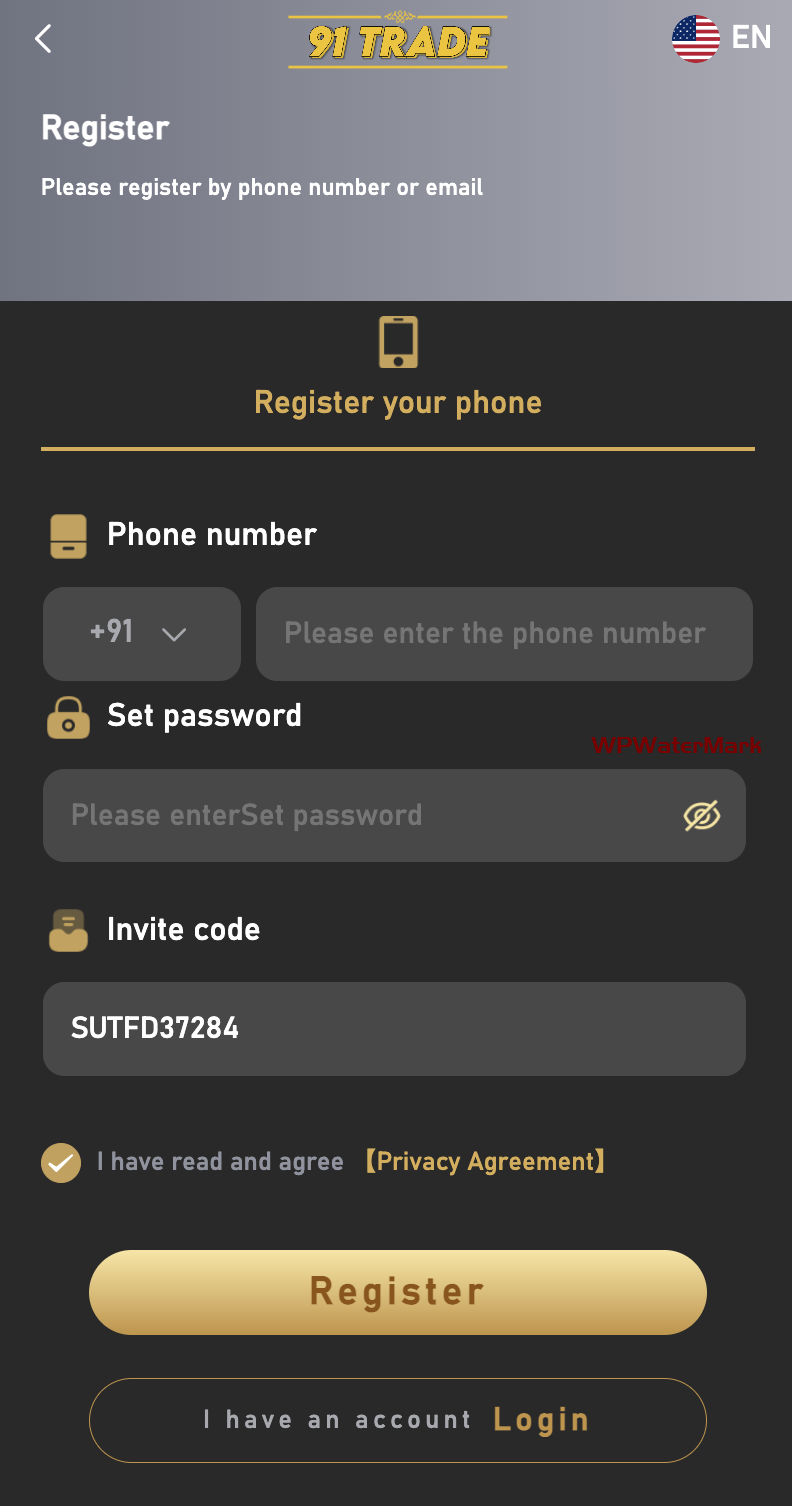Open the Privacy Agreement link
This screenshot has height=1506, width=792.
pos(484,1162)
